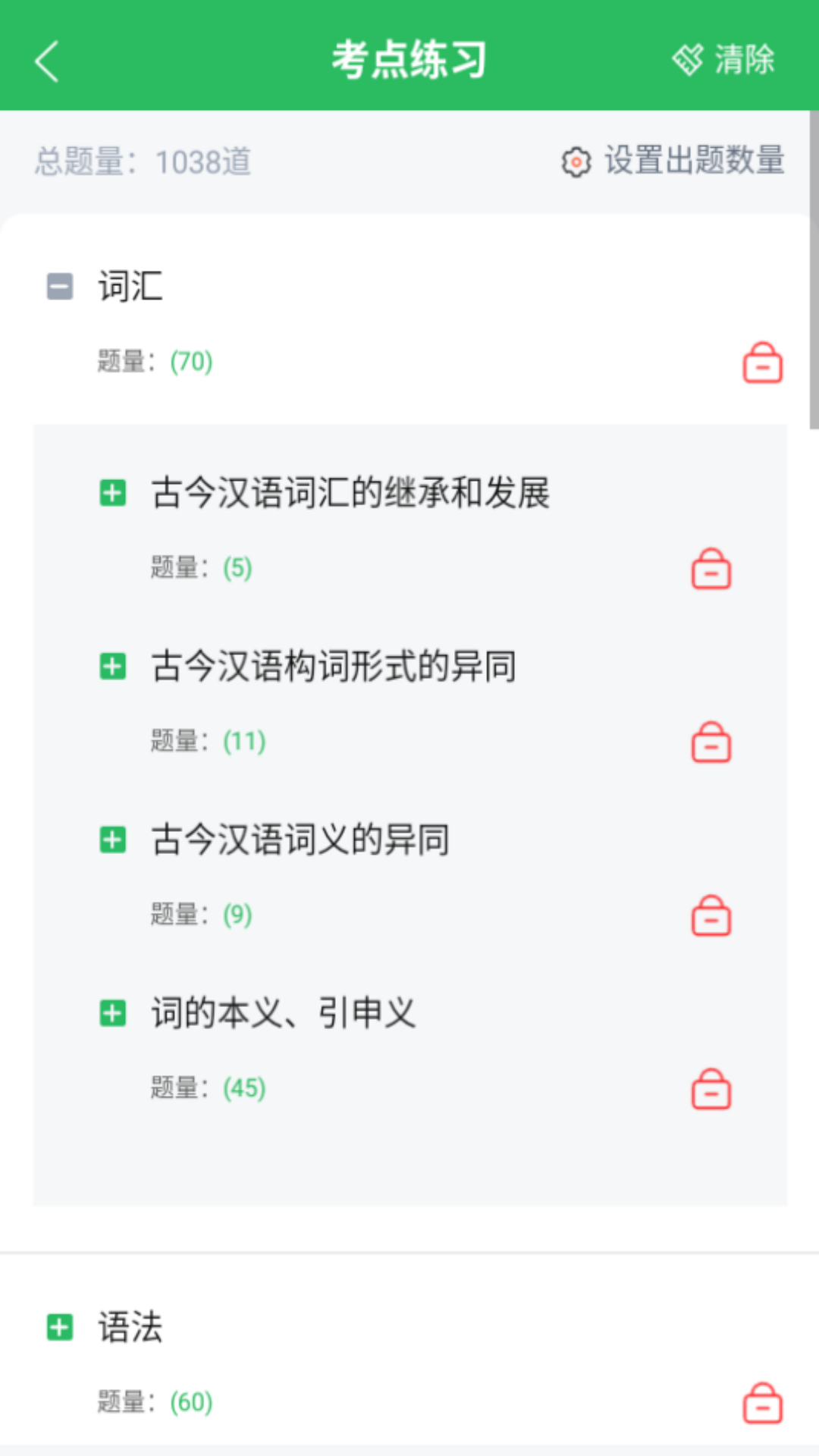Tap the lock icon beside 词的本义、引申义
The image size is (819, 1456).
(x=710, y=1090)
